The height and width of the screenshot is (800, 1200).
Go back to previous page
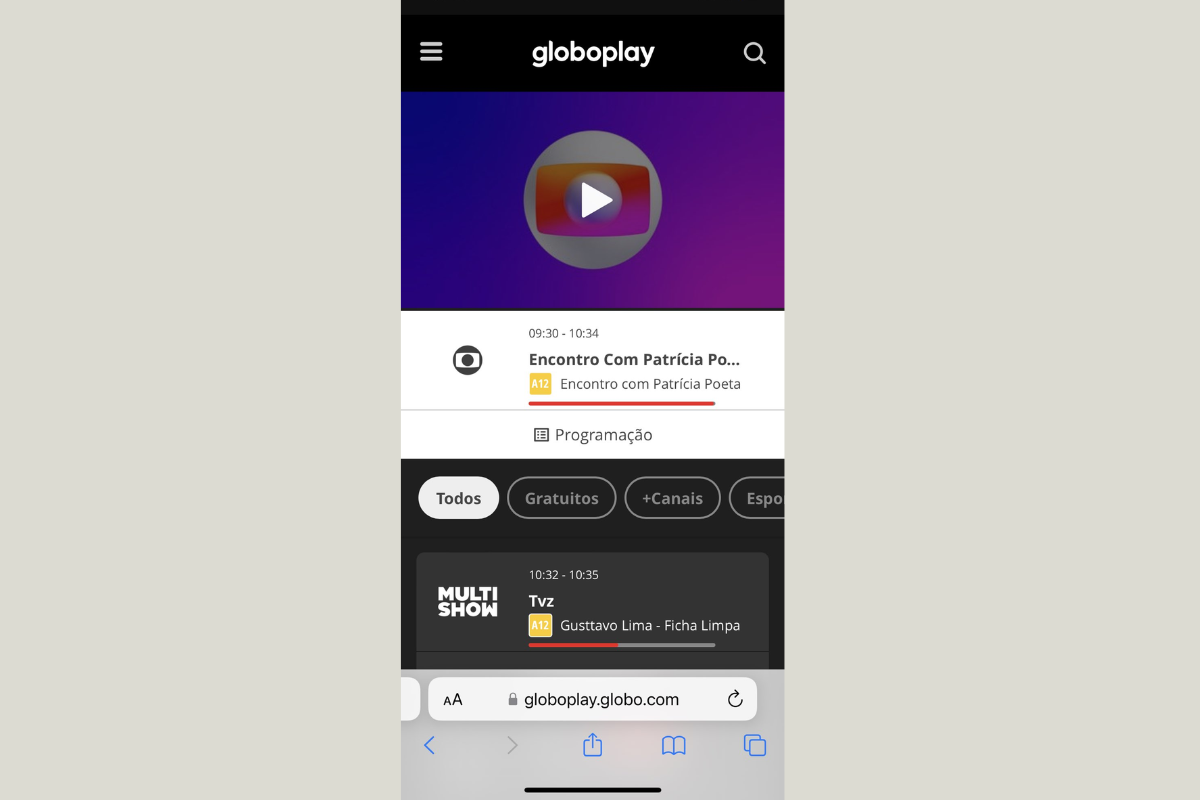[x=429, y=745]
